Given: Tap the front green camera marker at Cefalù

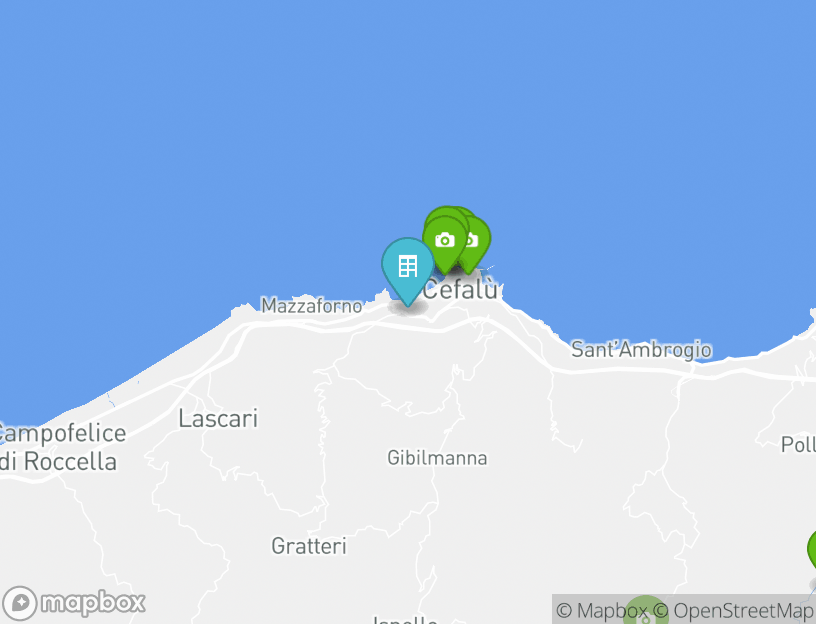Looking at the screenshot, I should pos(445,241).
